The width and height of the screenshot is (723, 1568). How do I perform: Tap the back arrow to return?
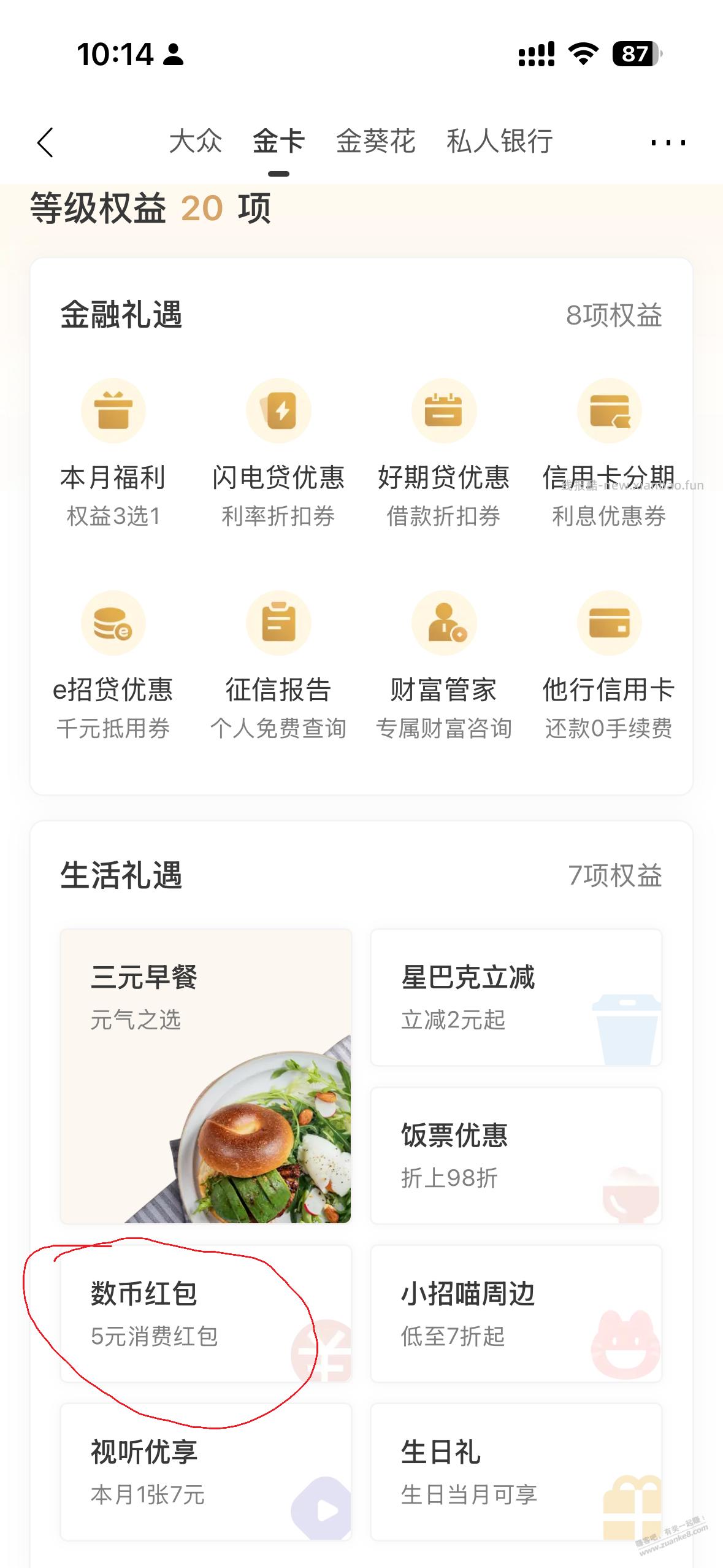coord(47,141)
